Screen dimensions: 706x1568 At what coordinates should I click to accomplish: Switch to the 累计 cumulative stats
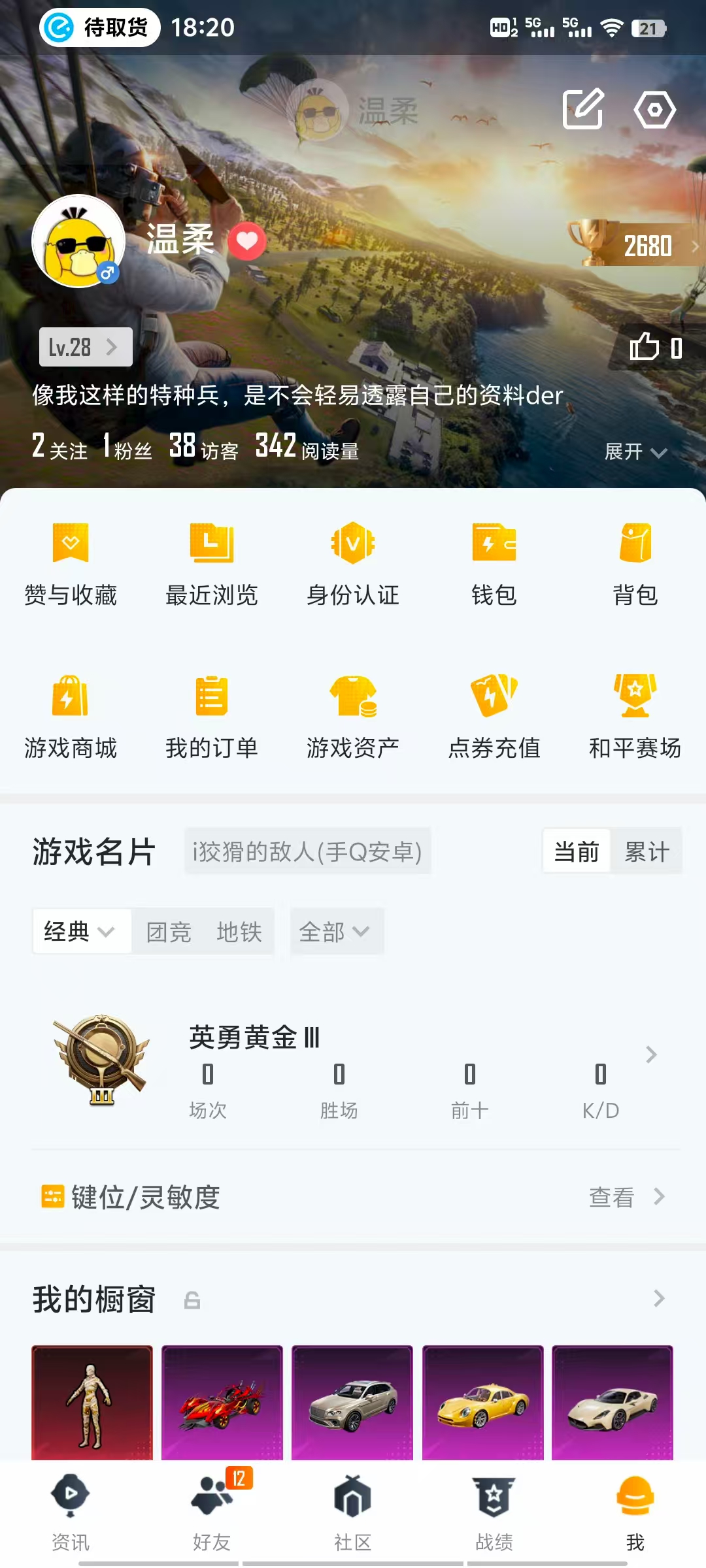647,851
